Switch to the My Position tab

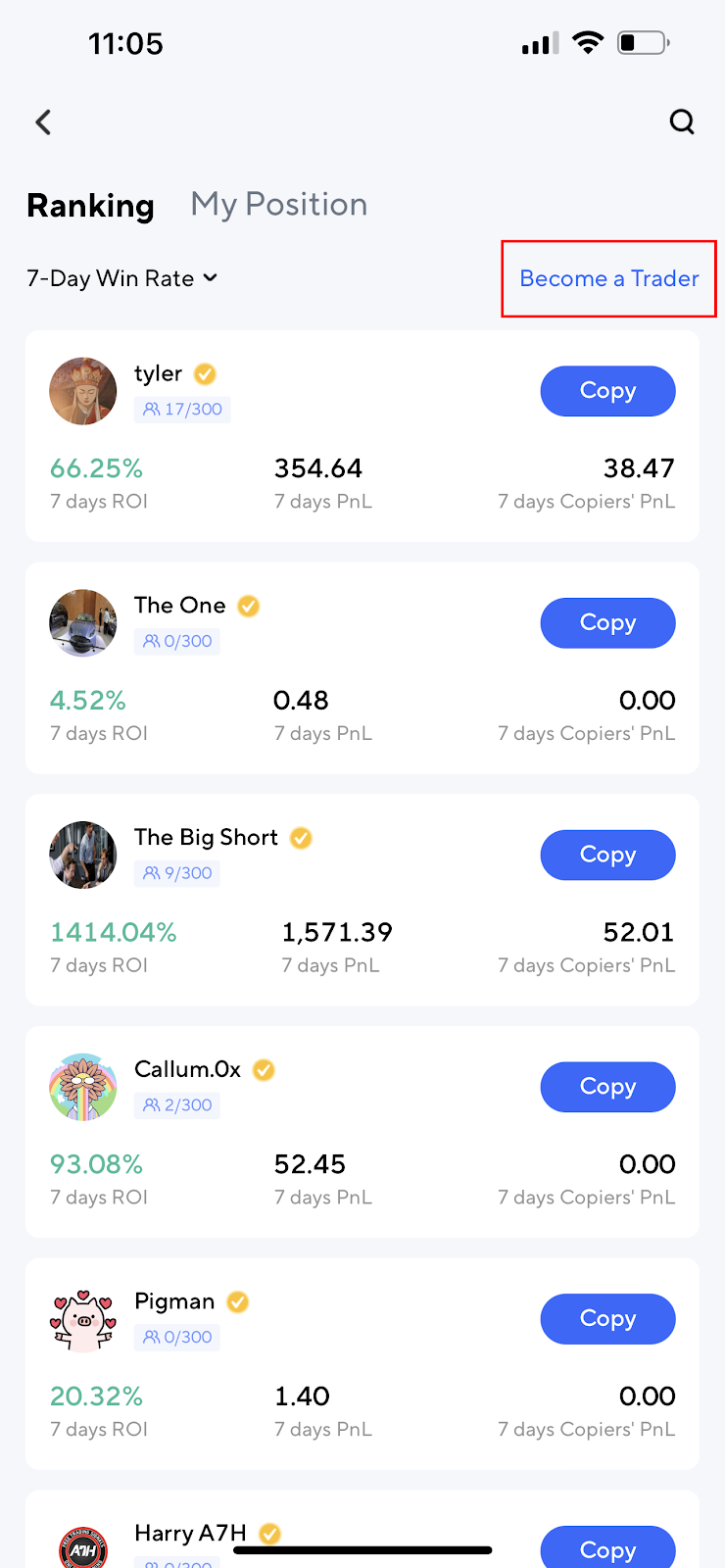(x=279, y=204)
